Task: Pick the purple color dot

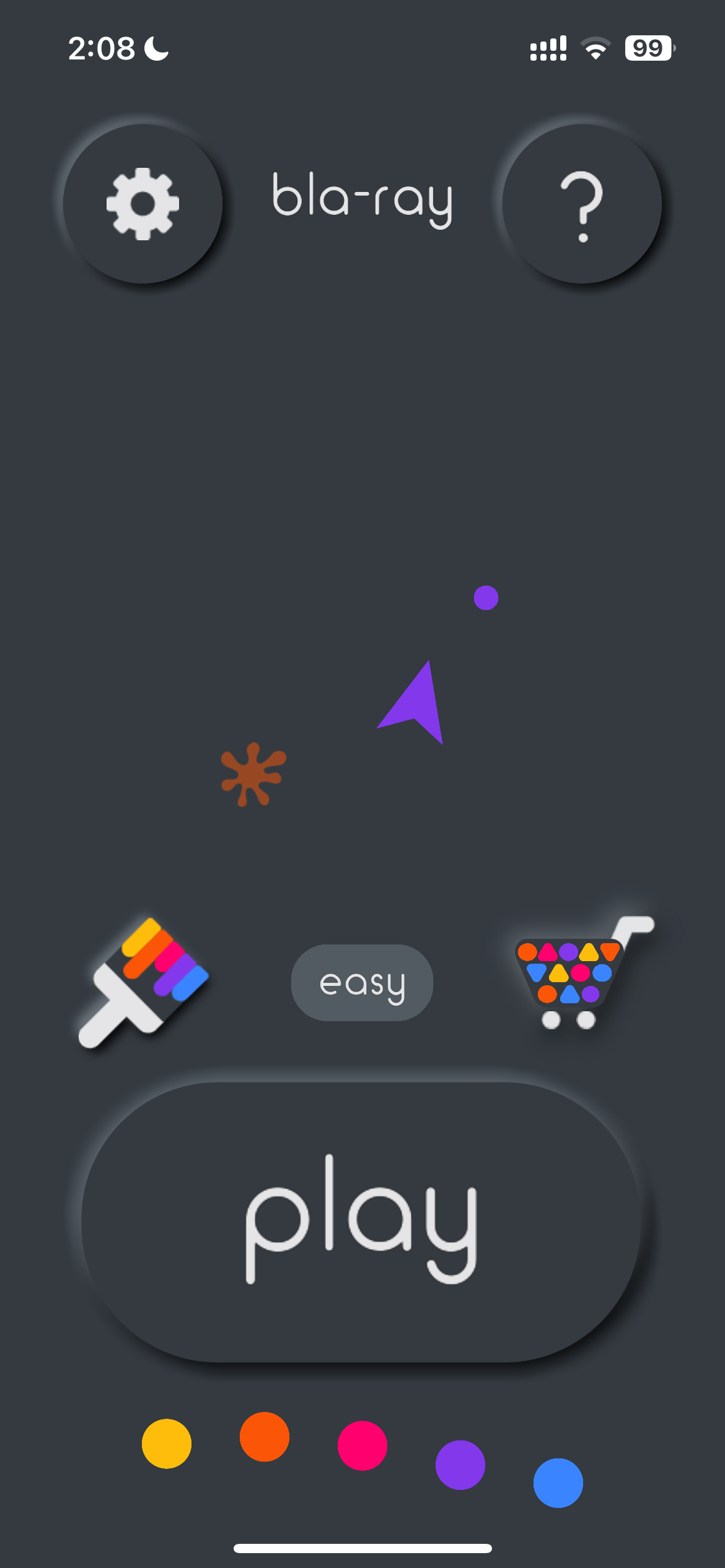Action: pos(460,1465)
